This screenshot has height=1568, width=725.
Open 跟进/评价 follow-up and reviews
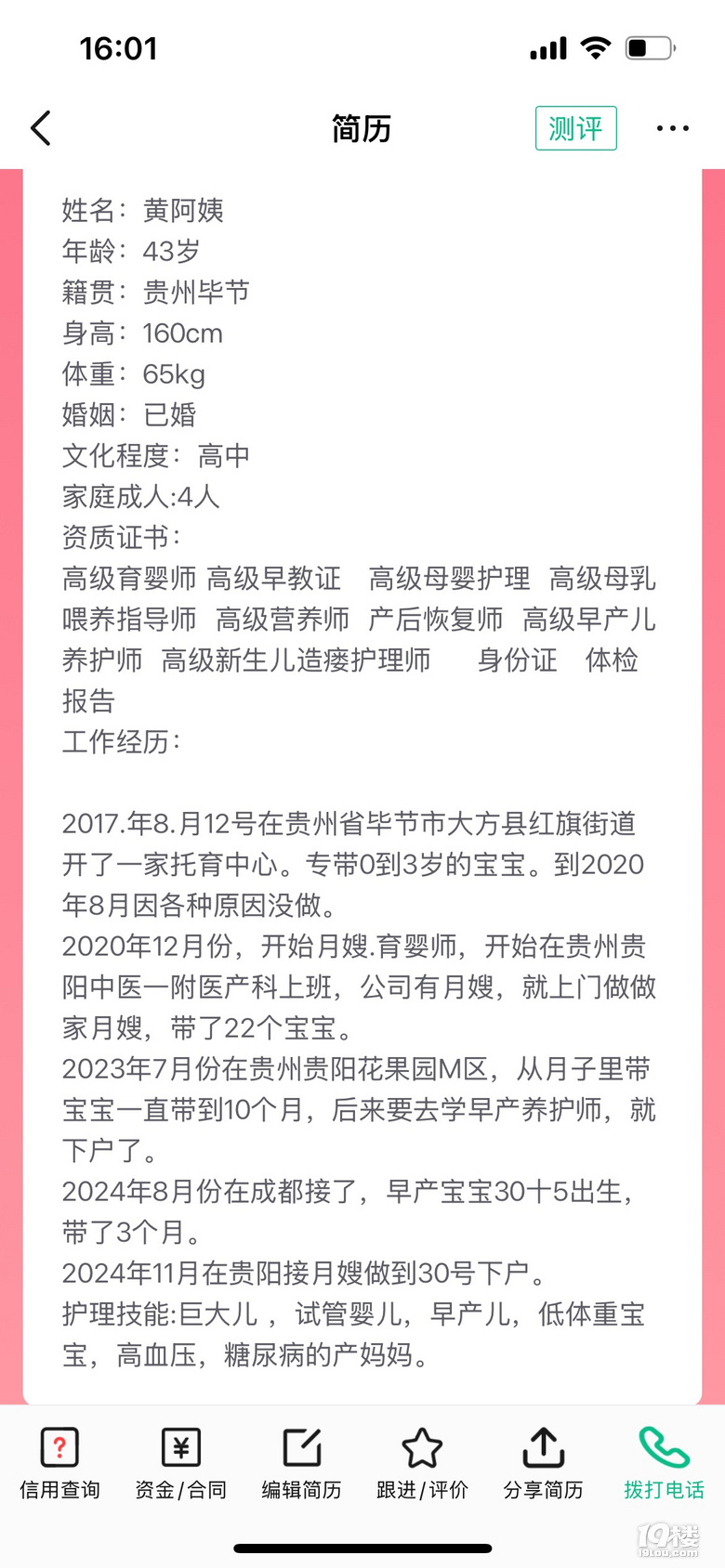422,1464
